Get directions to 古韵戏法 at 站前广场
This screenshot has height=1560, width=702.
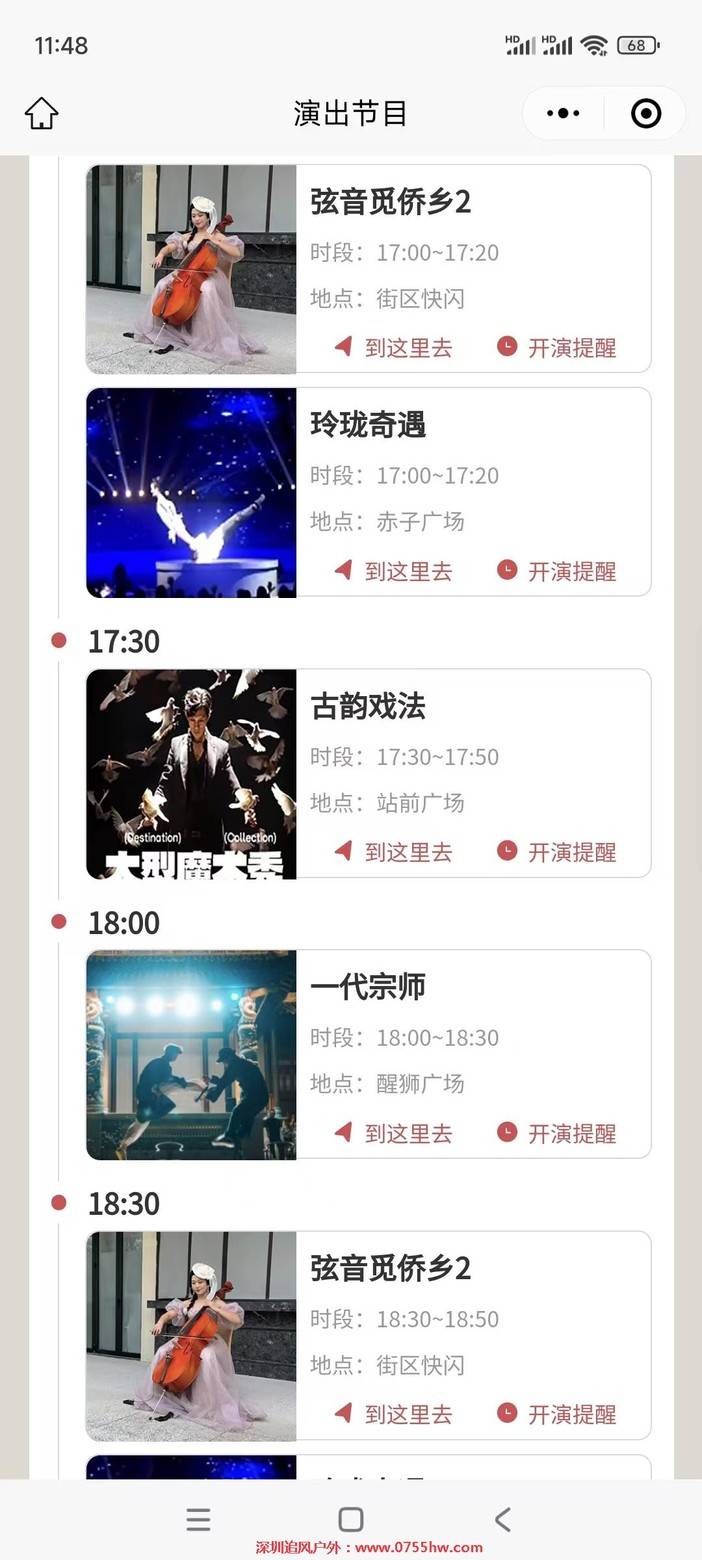pos(394,852)
